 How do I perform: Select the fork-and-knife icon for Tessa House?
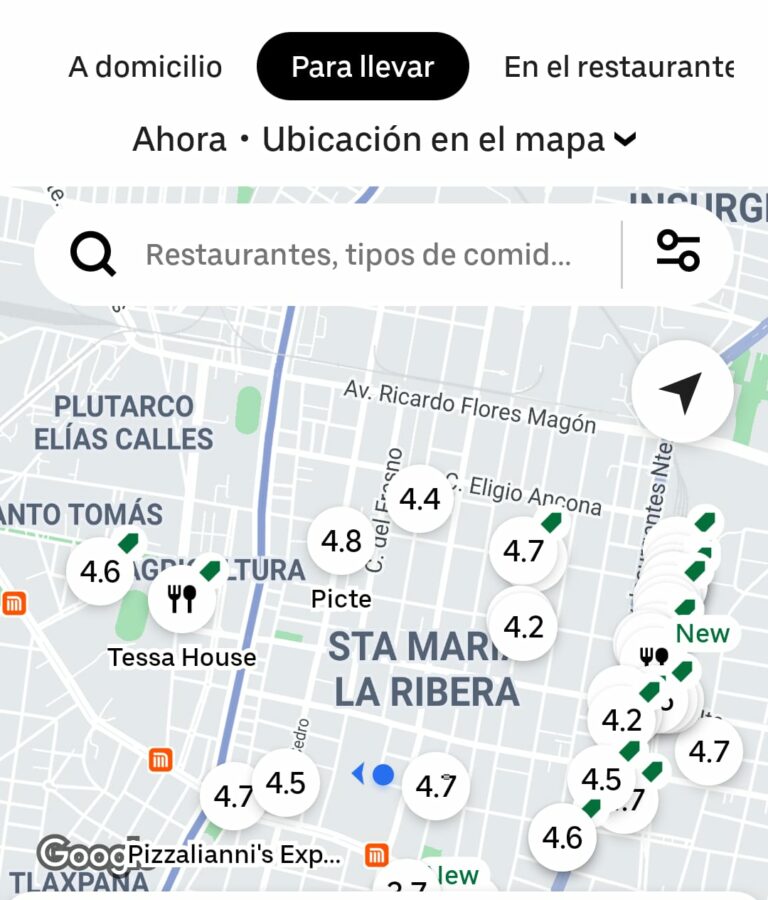click(x=181, y=597)
